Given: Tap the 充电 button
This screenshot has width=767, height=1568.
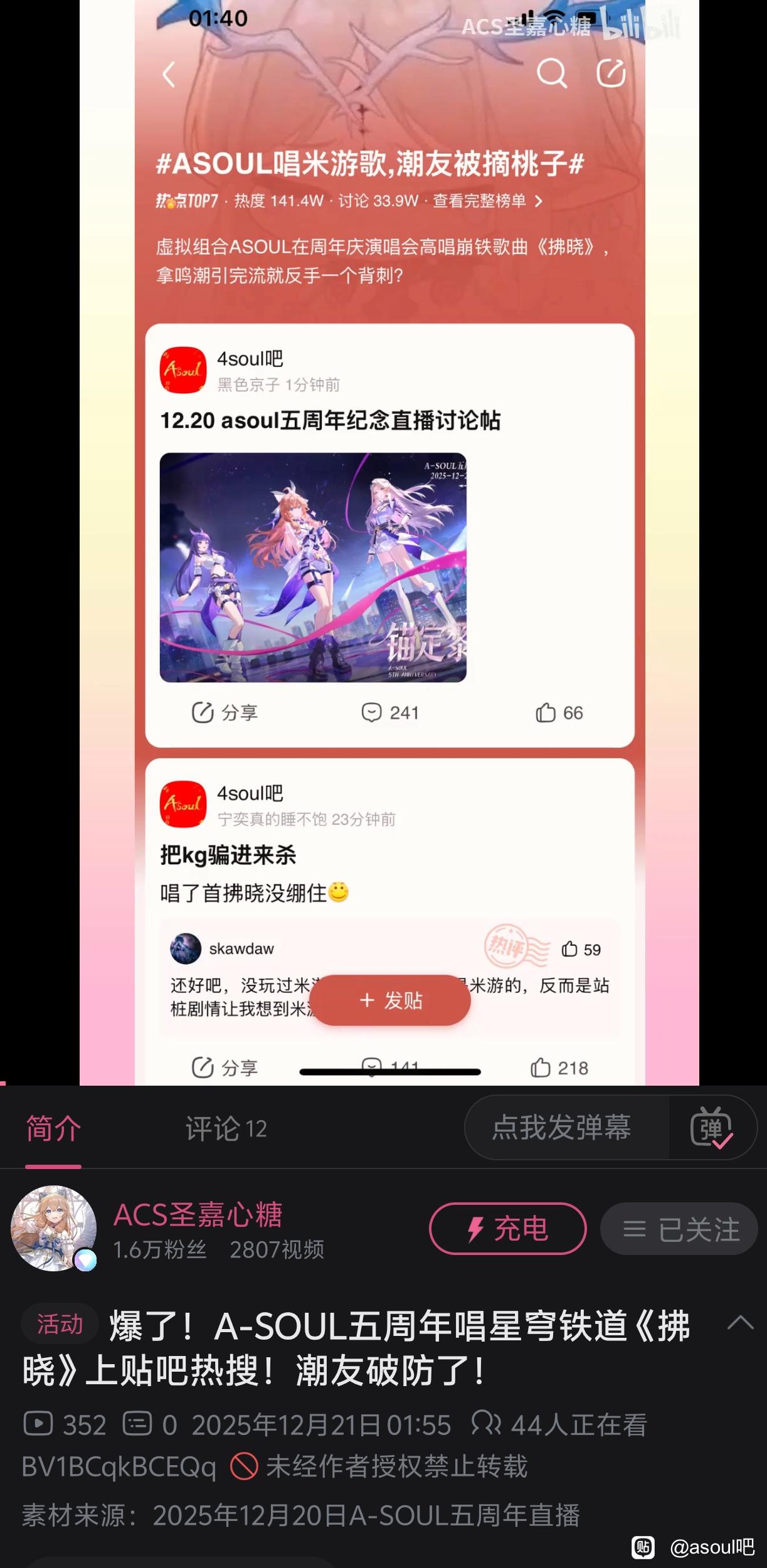Looking at the screenshot, I should [x=507, y=1229].
